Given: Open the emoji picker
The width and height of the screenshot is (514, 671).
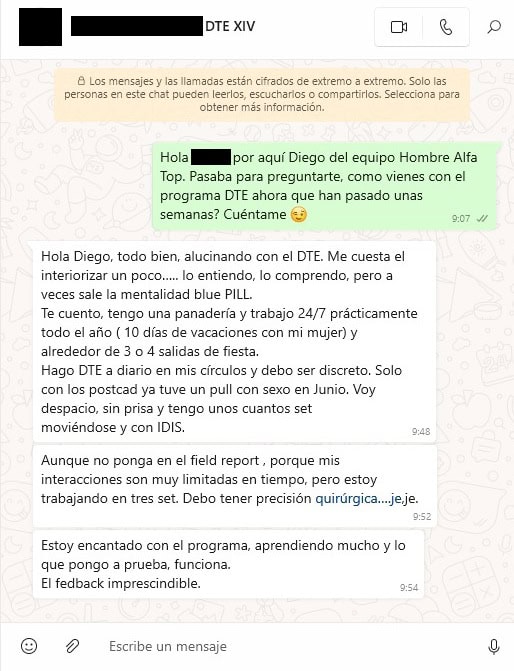Looking at the screenshot, I should coord(29,646).
